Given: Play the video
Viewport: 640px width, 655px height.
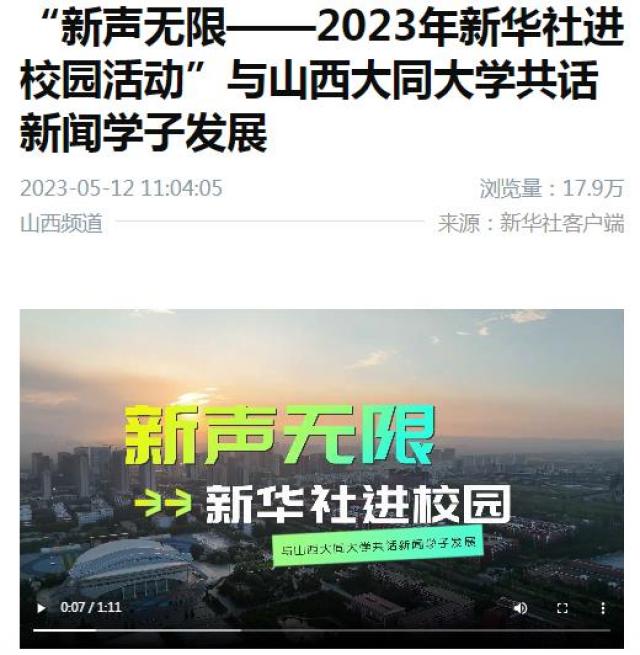Looking at the screenshot, I should point(41,607).
